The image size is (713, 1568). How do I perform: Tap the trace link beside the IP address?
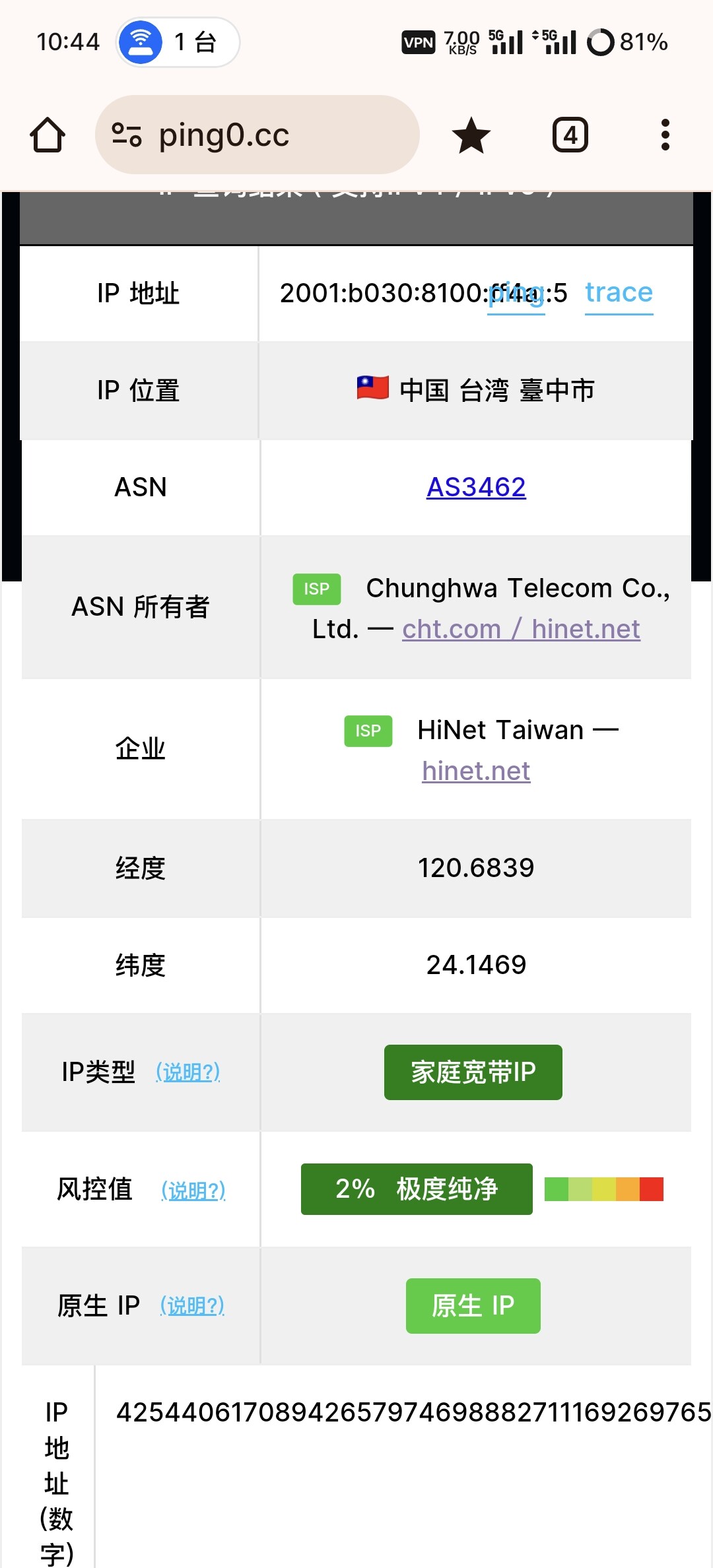[619, 292]
